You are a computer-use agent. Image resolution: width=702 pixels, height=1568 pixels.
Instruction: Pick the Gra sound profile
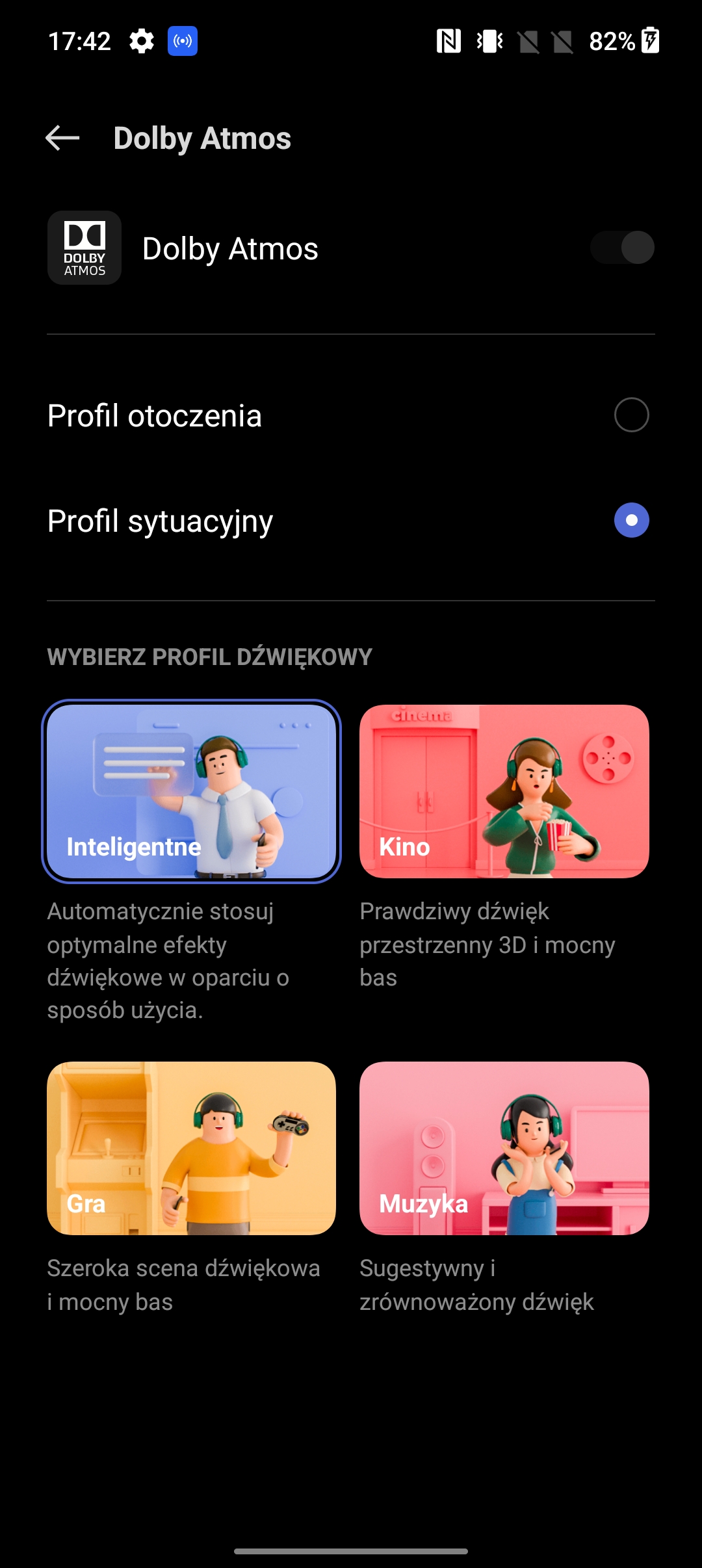click(191, 1148)
